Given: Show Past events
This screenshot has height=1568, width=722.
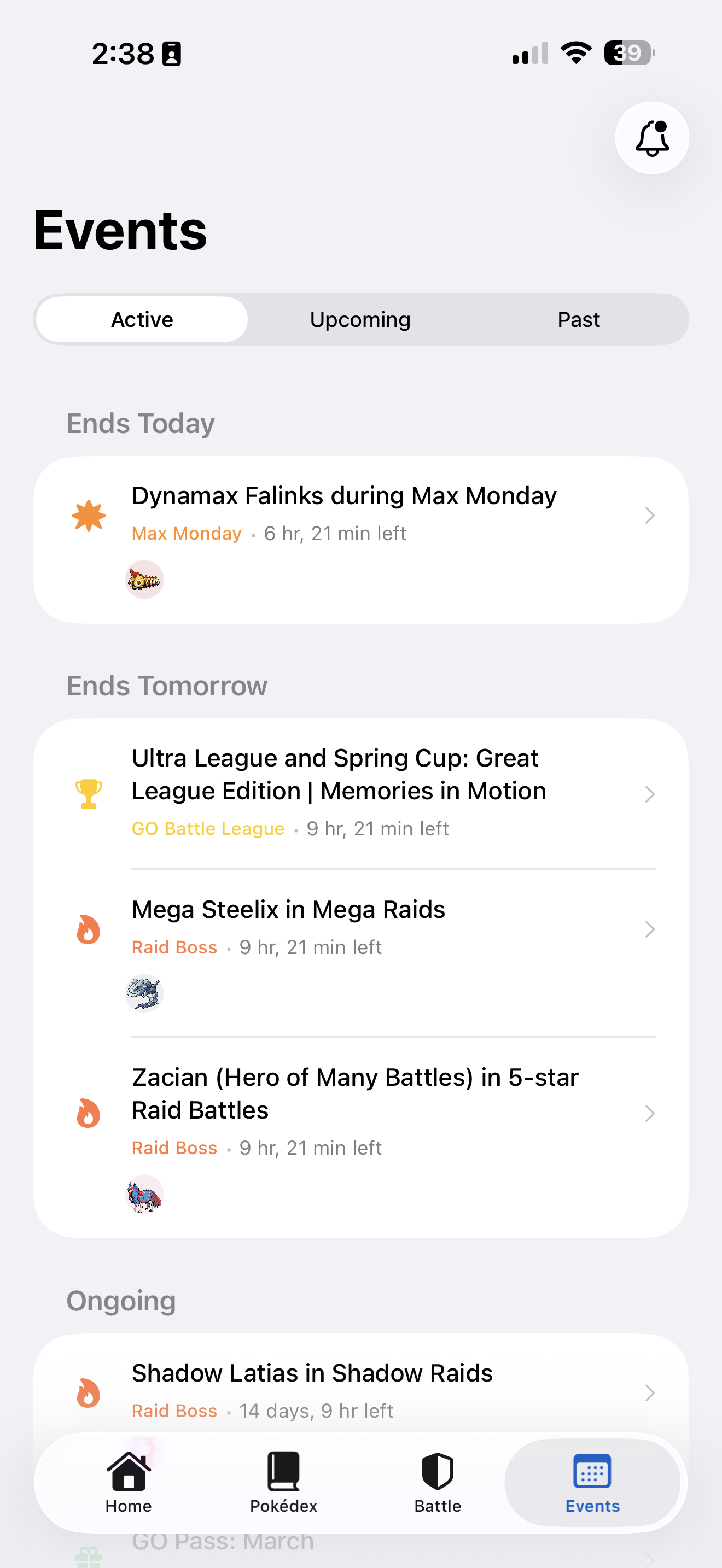Looking at the screenshot, I should point(578,320).
